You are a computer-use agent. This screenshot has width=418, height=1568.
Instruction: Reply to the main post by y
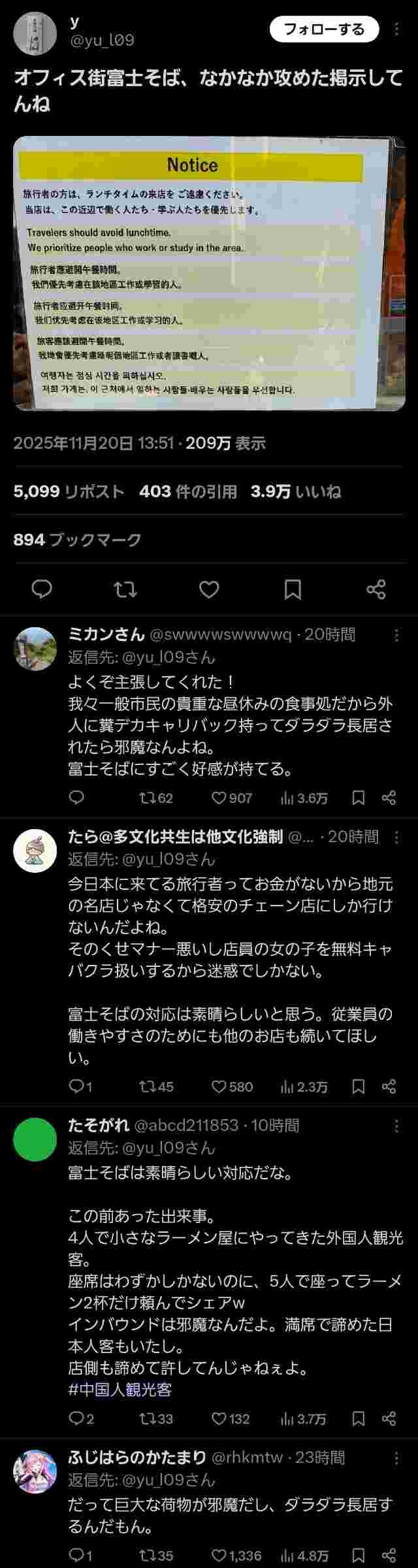click(x=42, y=589)
